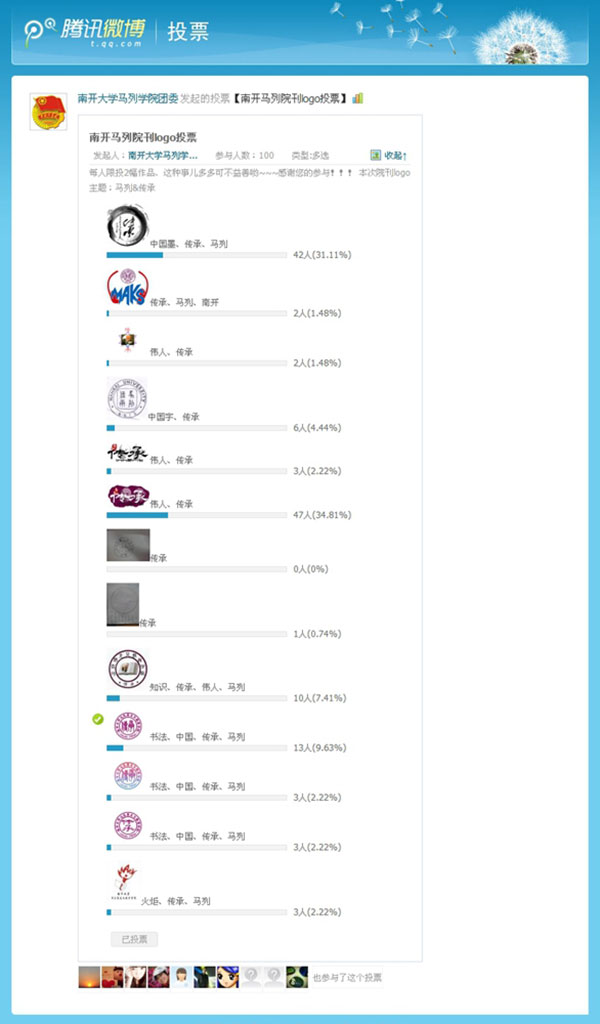
Task: Open the sunset avatar among vote participants
Action: [89, 977]
